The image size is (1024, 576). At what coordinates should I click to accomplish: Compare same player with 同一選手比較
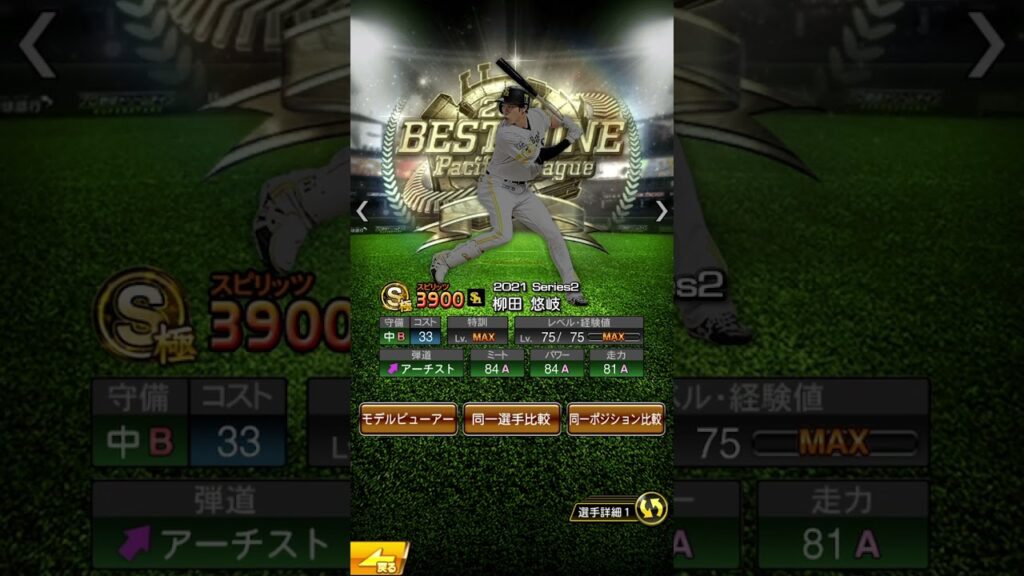512,419
